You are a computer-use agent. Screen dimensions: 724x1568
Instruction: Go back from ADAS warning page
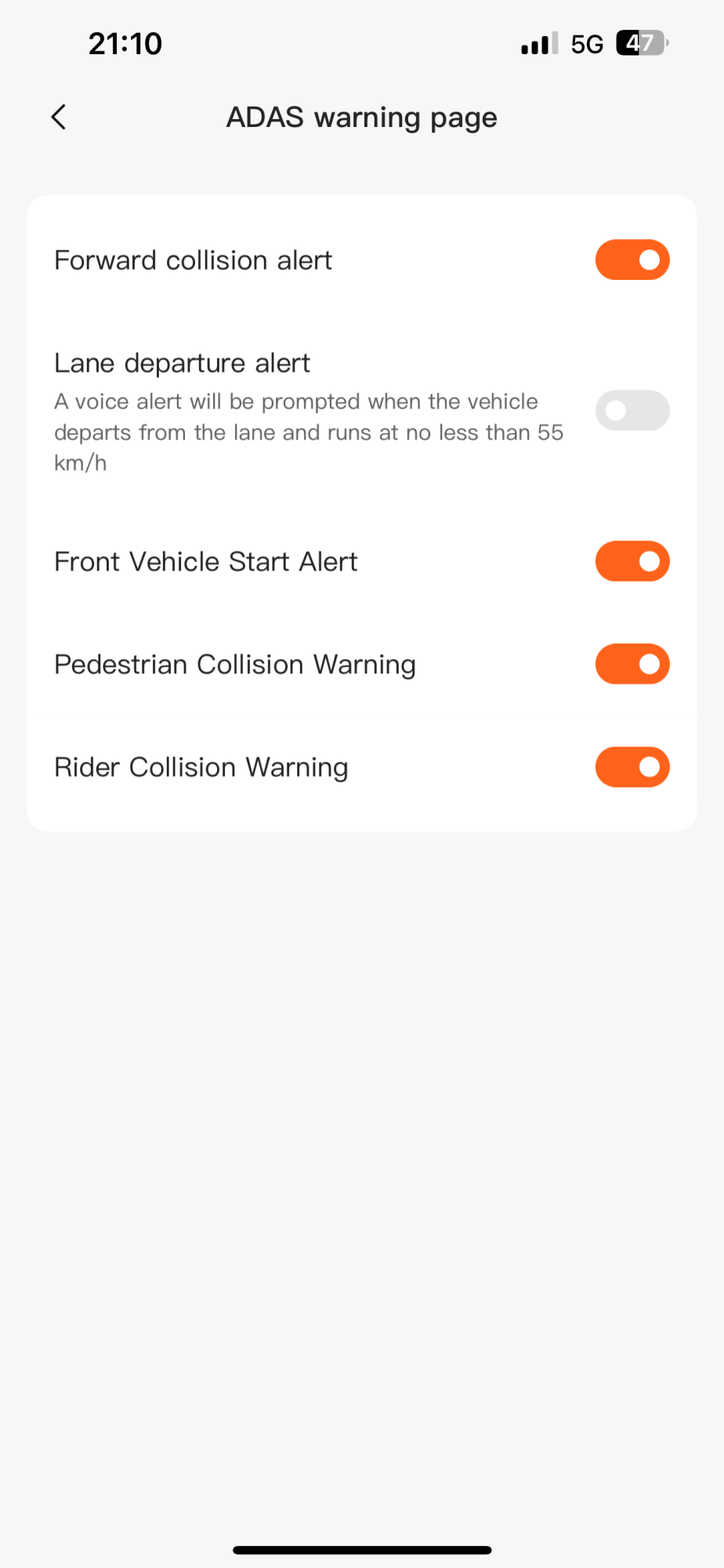coord(59,118)
